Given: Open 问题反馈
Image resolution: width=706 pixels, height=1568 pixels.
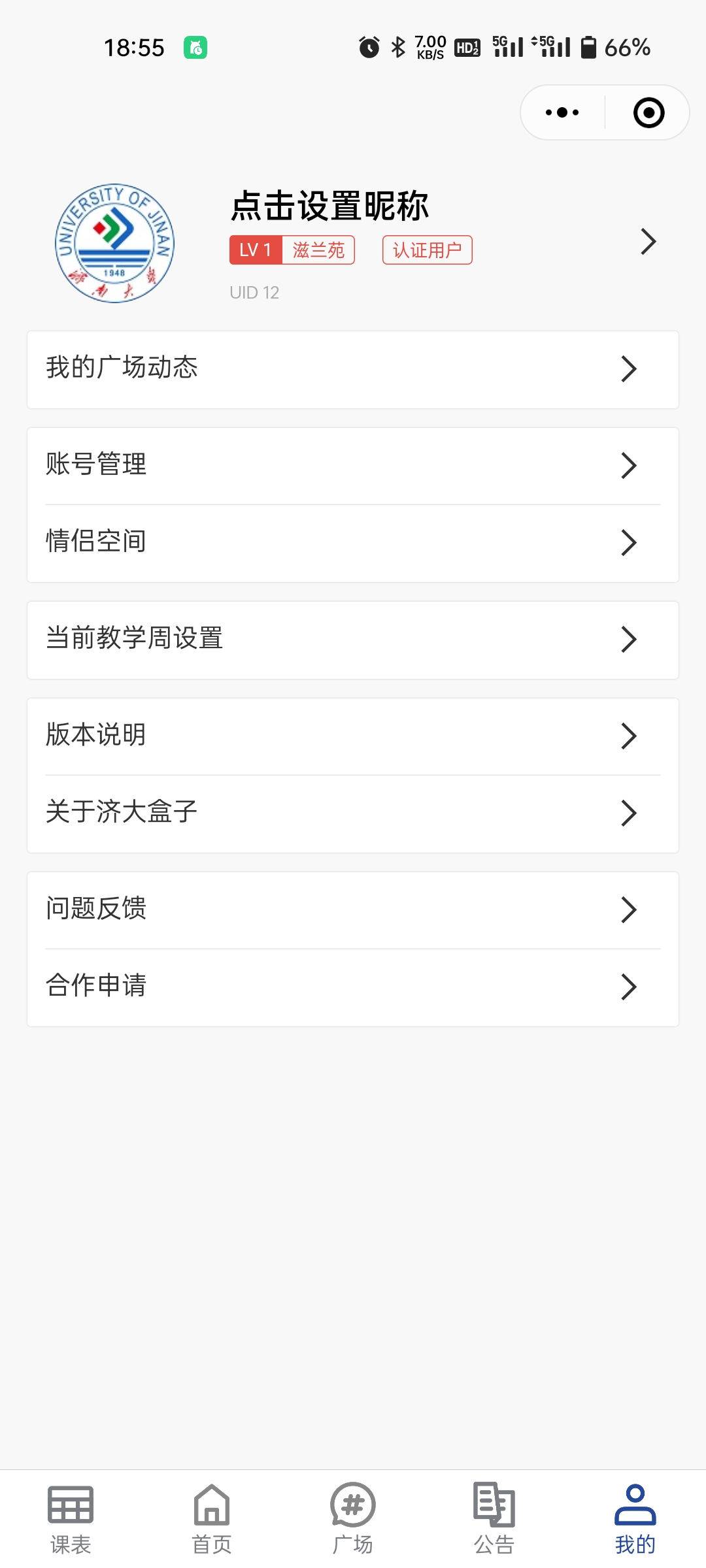Looking at the screenshot, I should click(x=353, y=910).
